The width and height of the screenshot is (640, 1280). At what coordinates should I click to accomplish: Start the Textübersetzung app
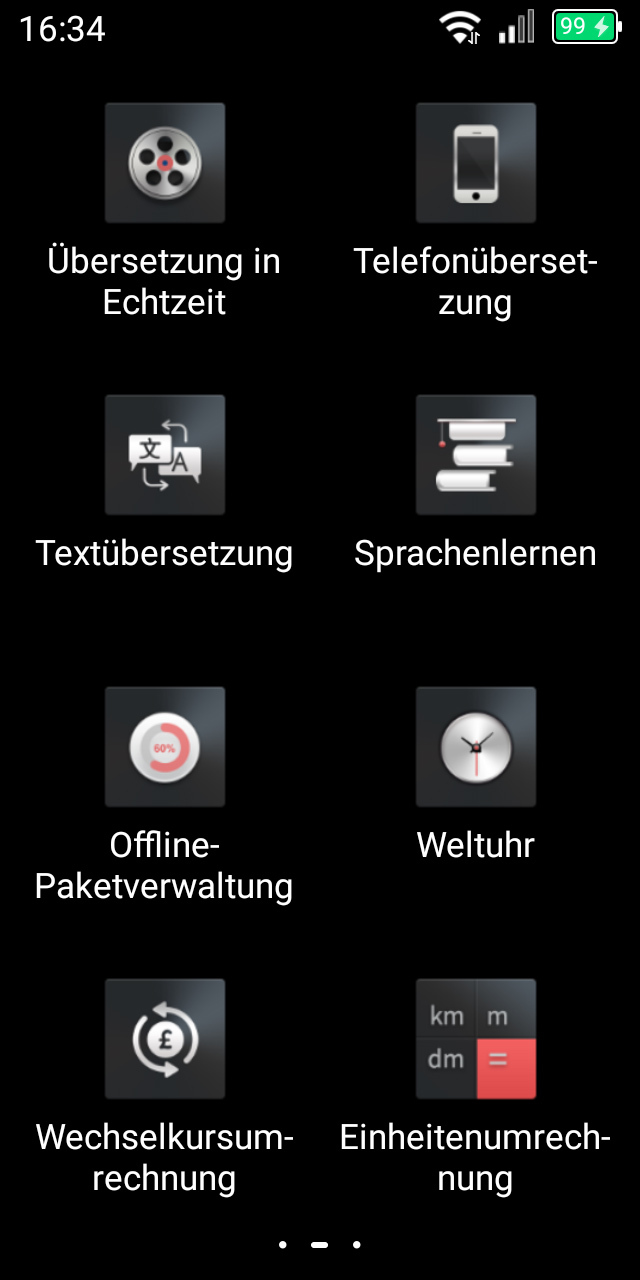point(165,455)
